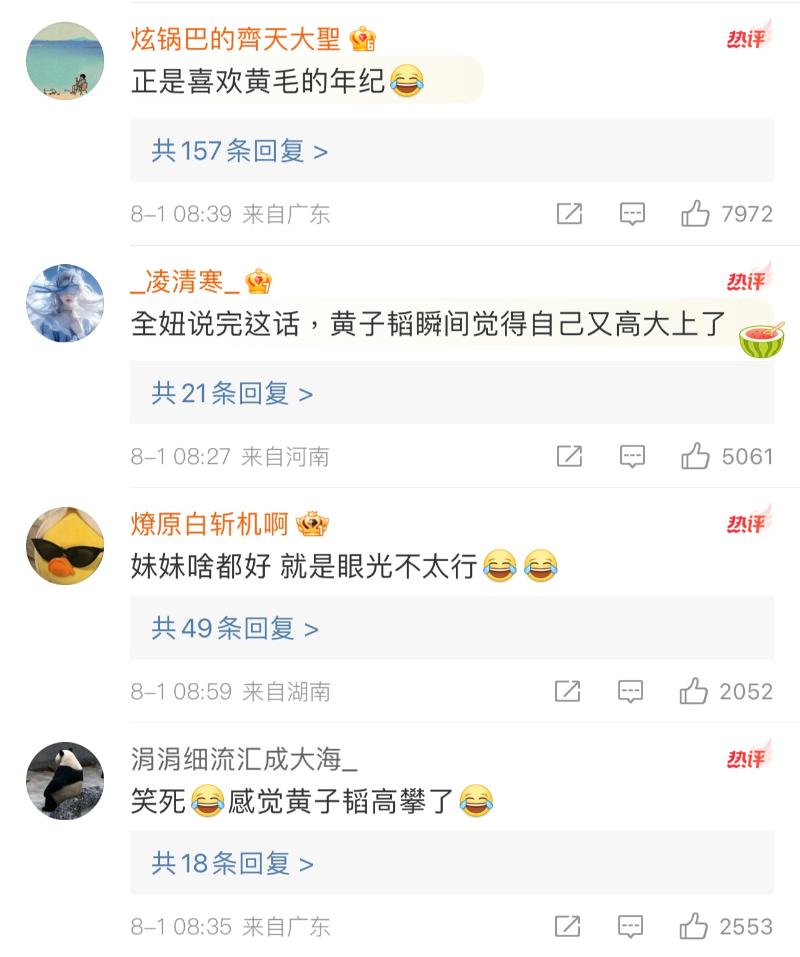Open the 18 replies under 涓涓细流汇成大海_'s comment
Viewport: 800px width, 957px height.
pos(232,863)
